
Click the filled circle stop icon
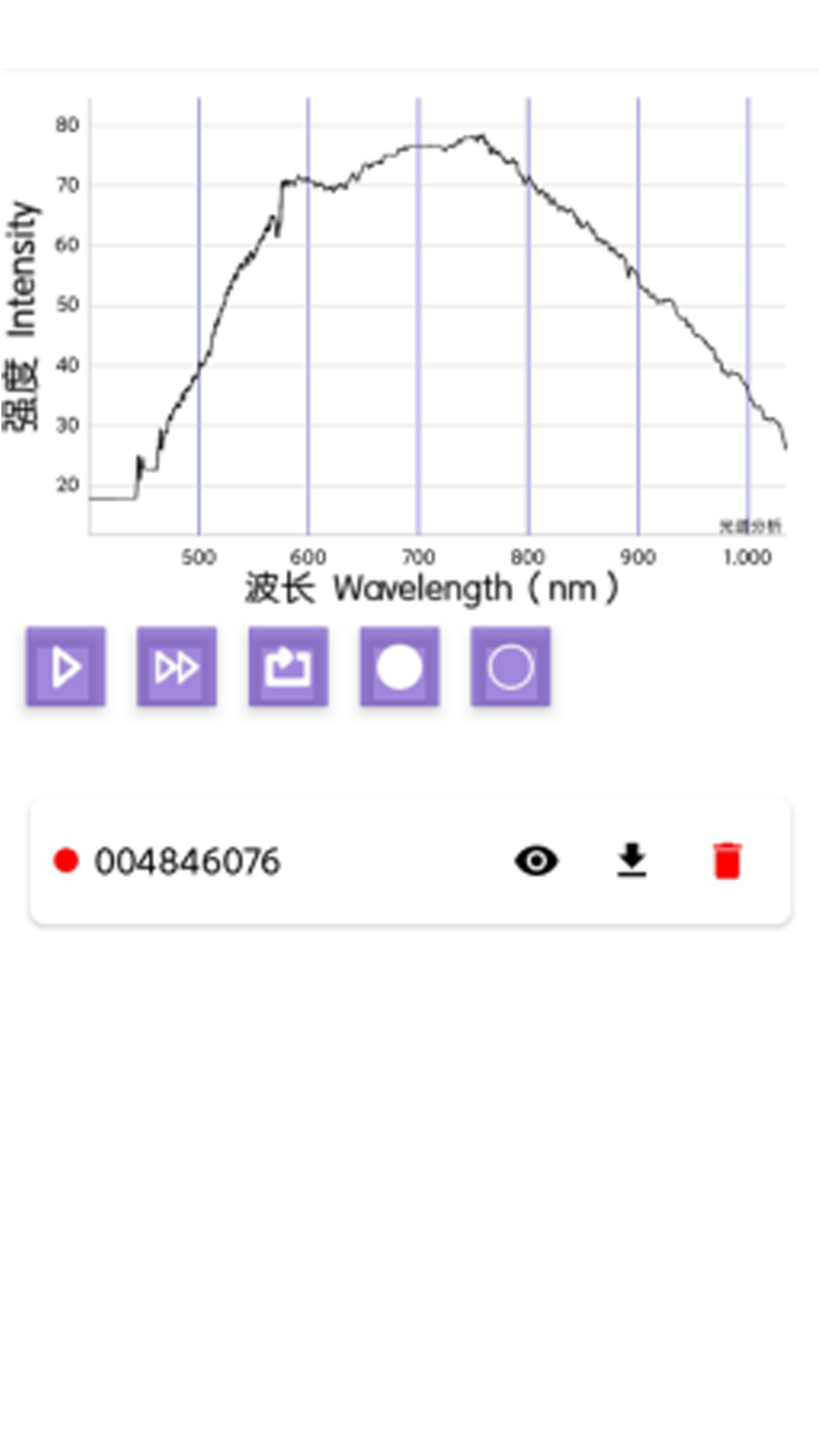click(x=399, y=667)
